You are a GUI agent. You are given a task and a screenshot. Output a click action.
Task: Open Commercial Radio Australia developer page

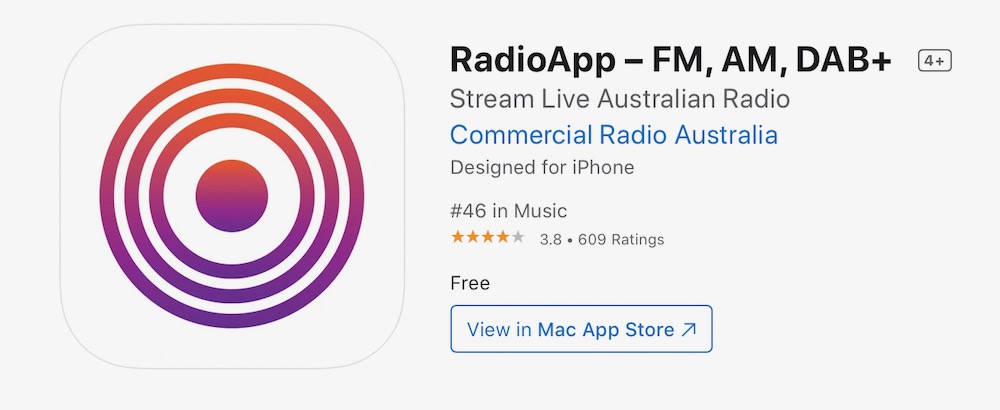click(613, 134)
